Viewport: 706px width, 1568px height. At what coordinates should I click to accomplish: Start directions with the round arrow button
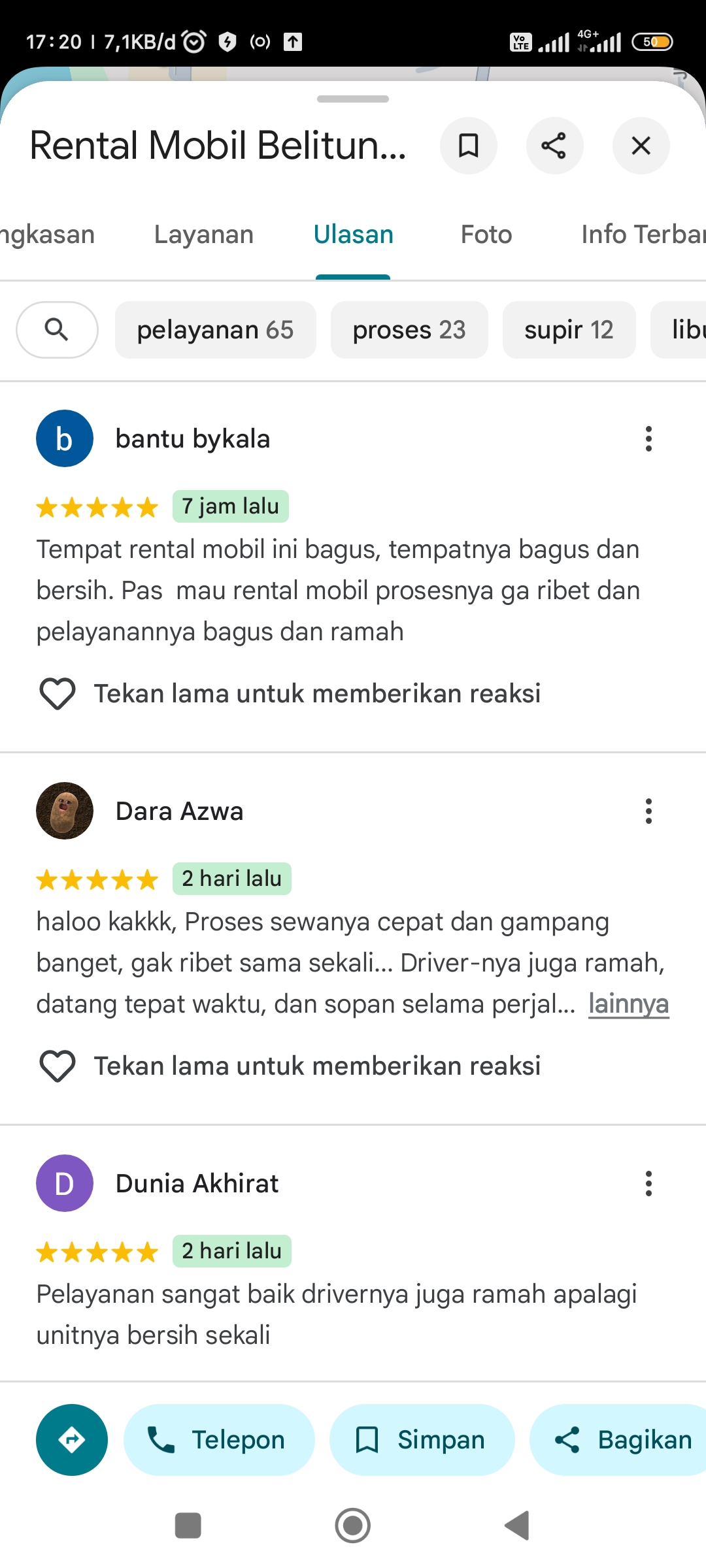point(72,1440)
